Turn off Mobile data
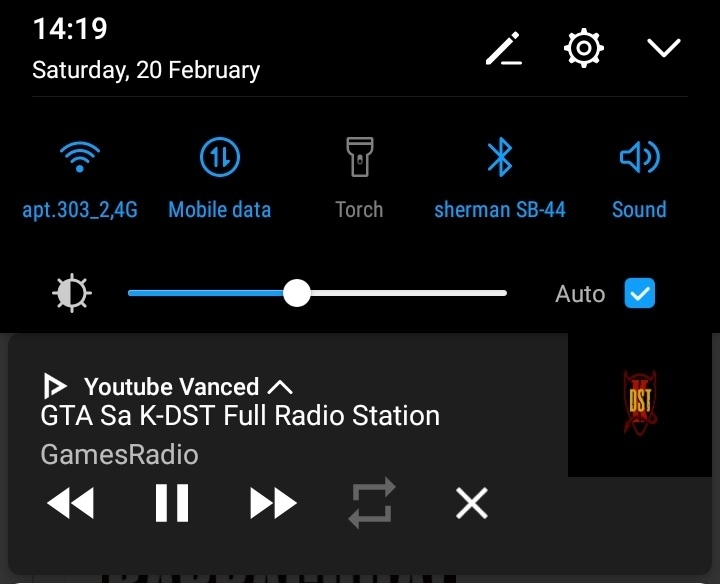720x584 pixels. point(219,158)
